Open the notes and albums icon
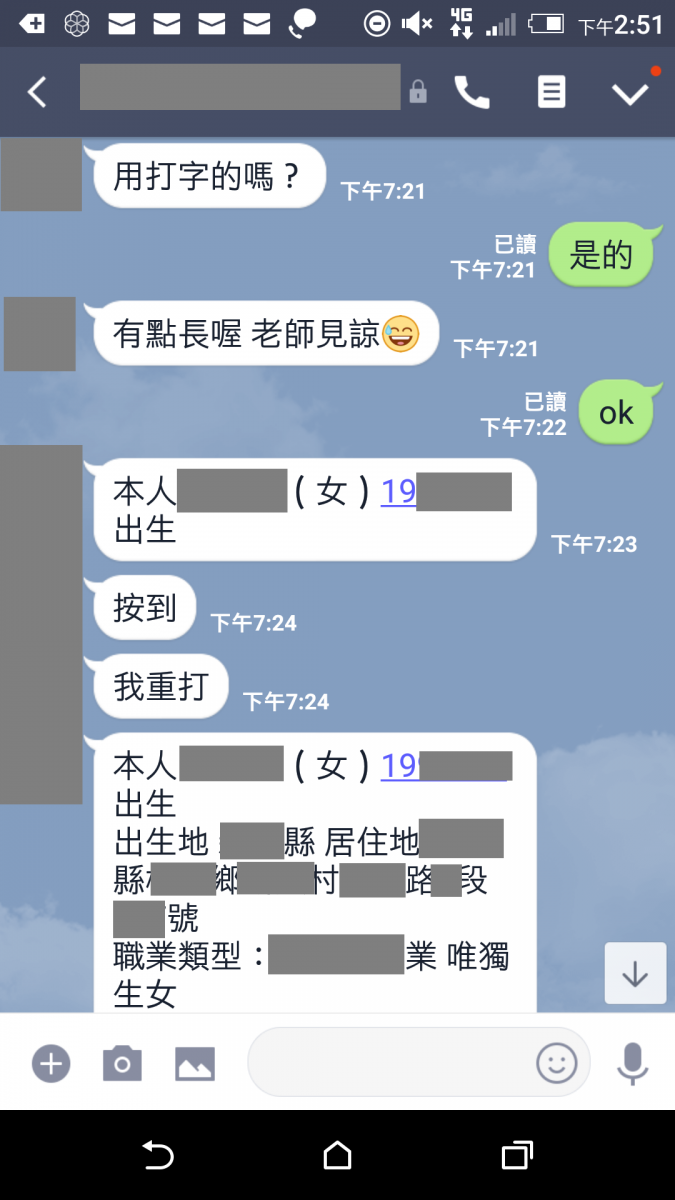 coord(551,93)
